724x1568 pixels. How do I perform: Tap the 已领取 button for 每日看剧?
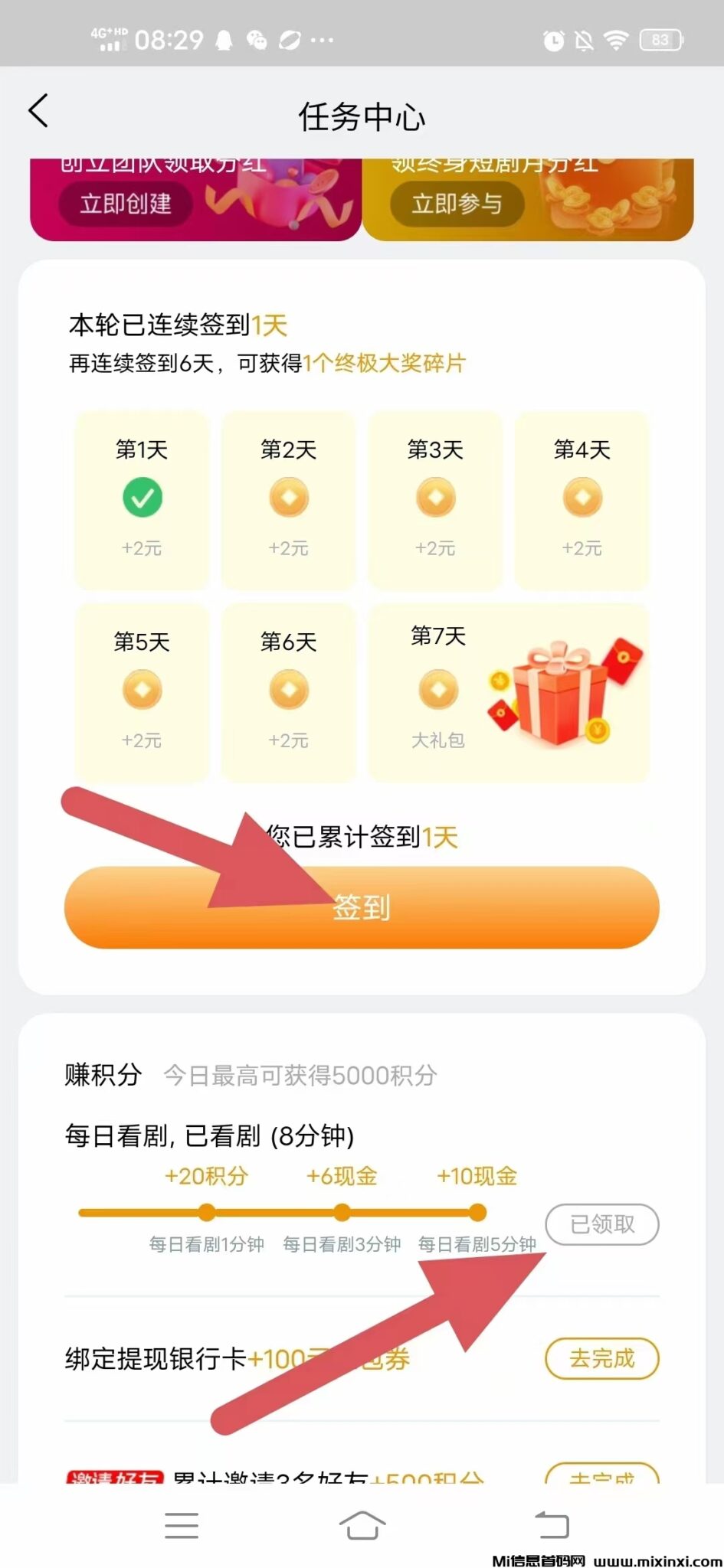(601, 1224)
